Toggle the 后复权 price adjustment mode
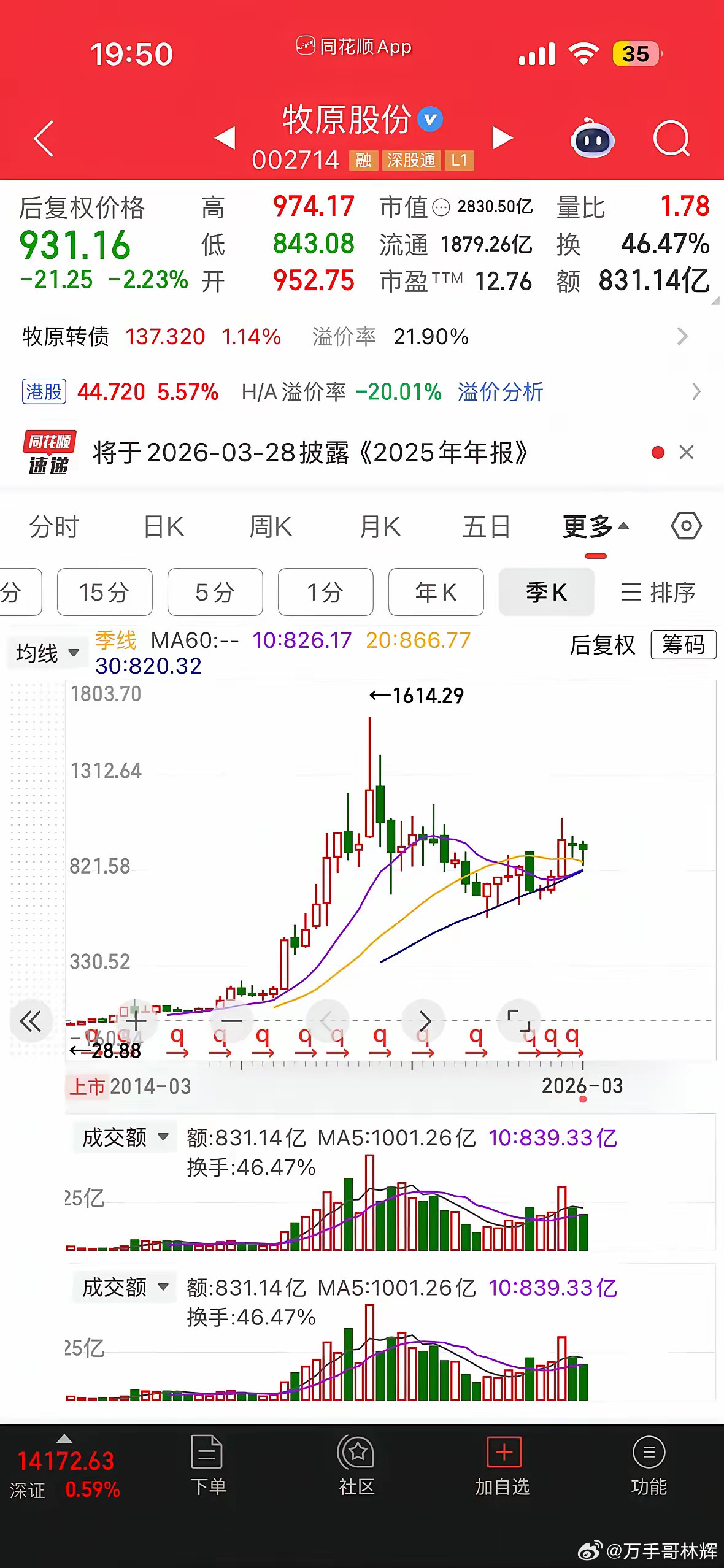The image size is (724, 1568). (x=602, y=645)
